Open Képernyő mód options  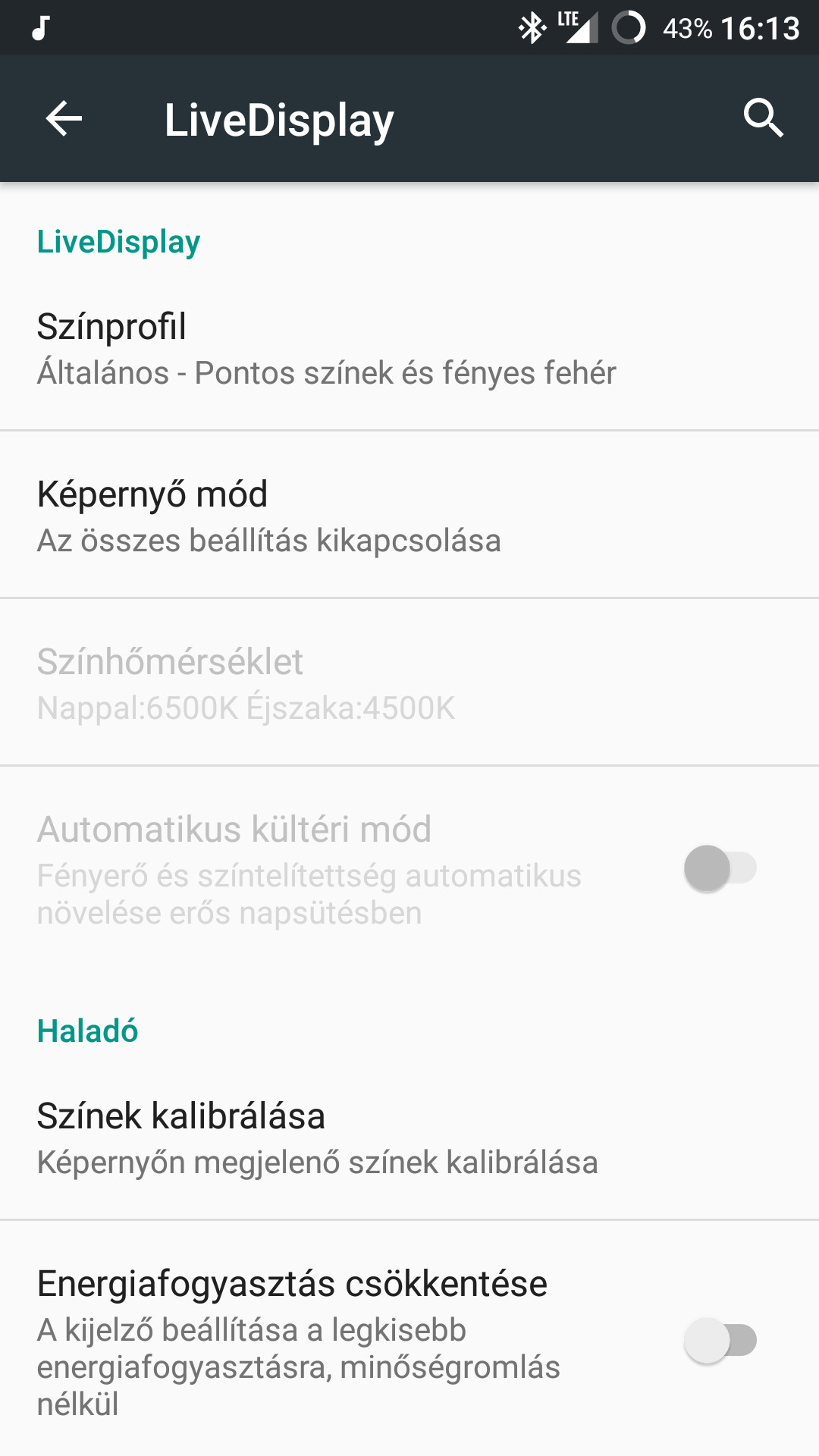pyautogui.click(x=409, y=515)
